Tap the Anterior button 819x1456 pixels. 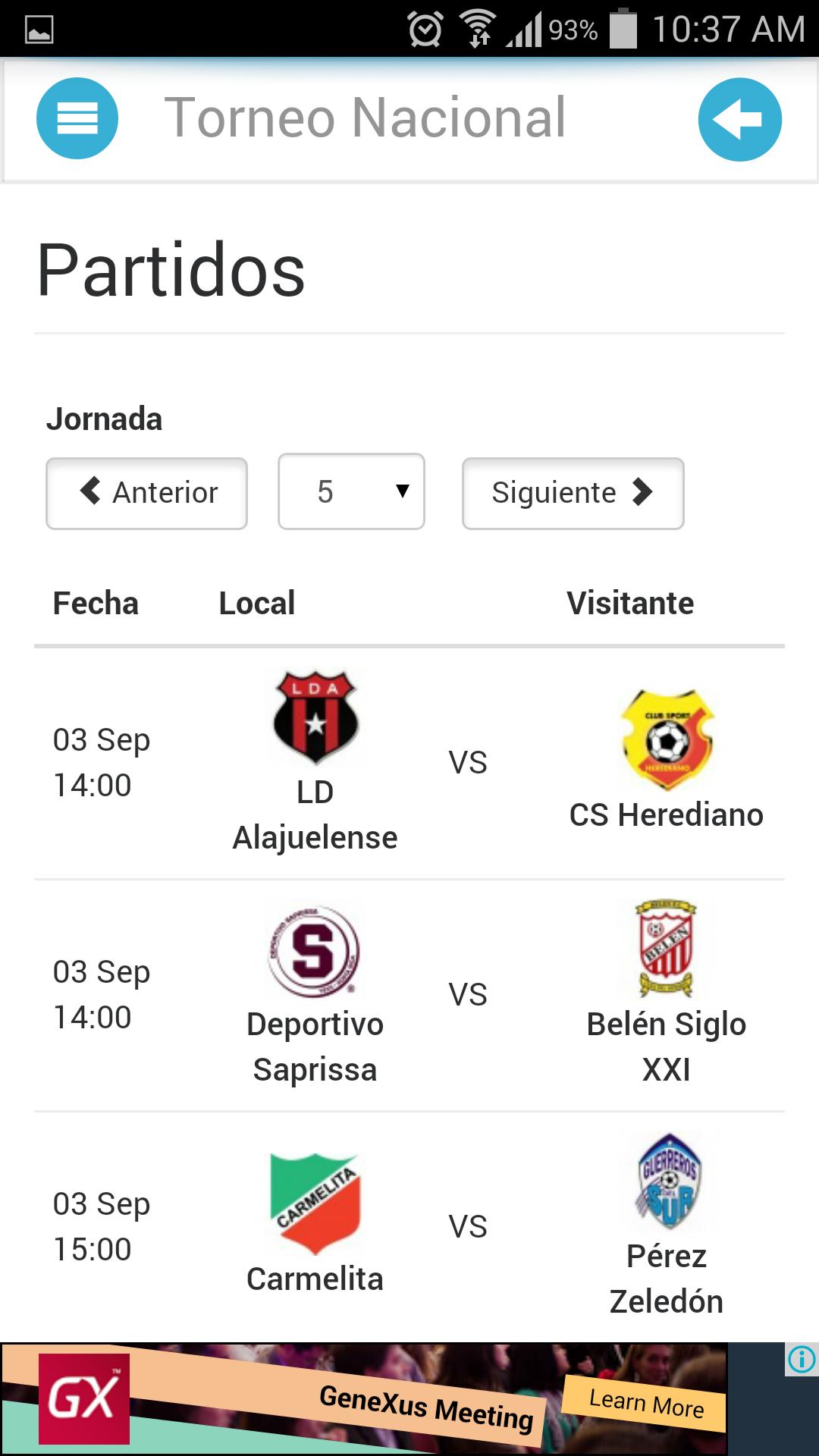click(x=146, y=493)
